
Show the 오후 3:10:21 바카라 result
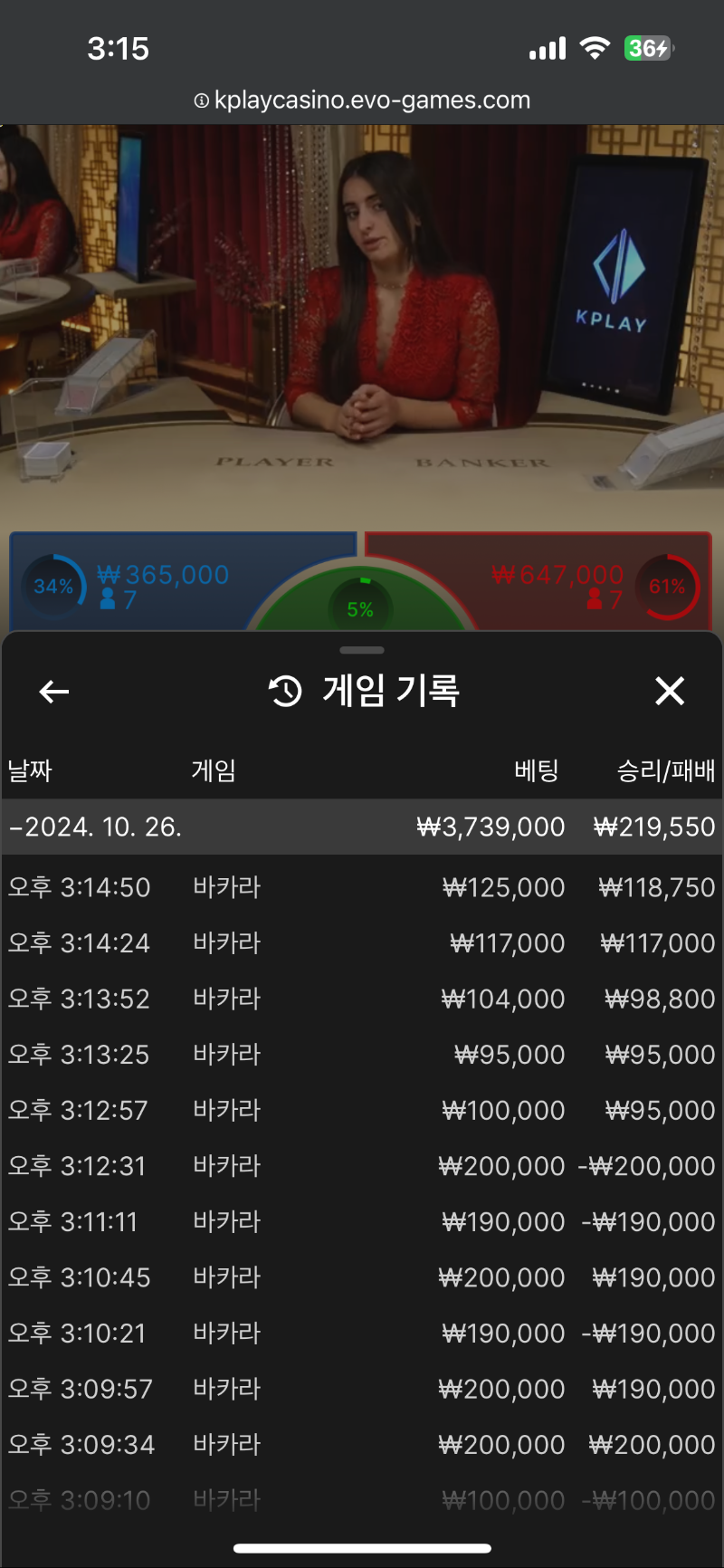point(362,1334)
